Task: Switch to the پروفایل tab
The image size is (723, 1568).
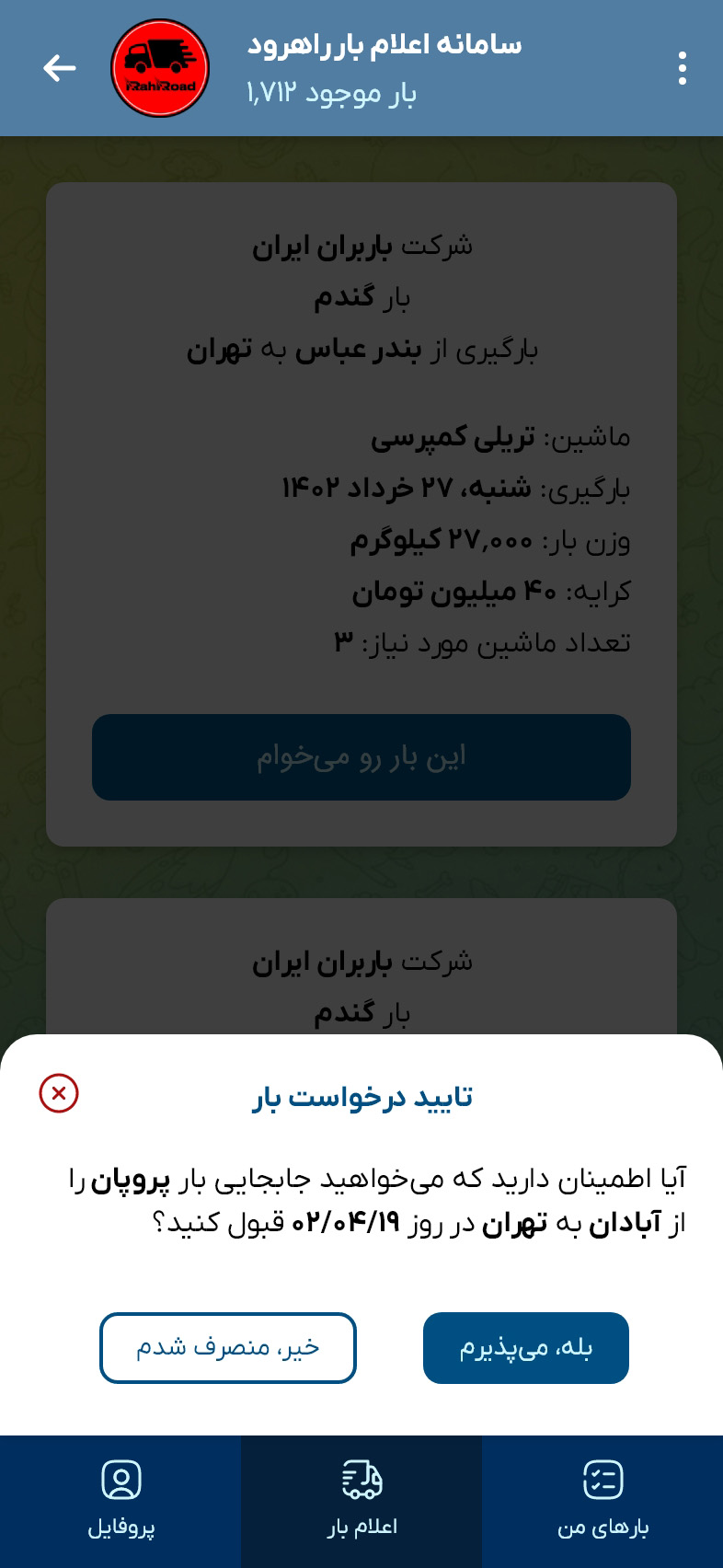Action: click(x=120, y=1501)
